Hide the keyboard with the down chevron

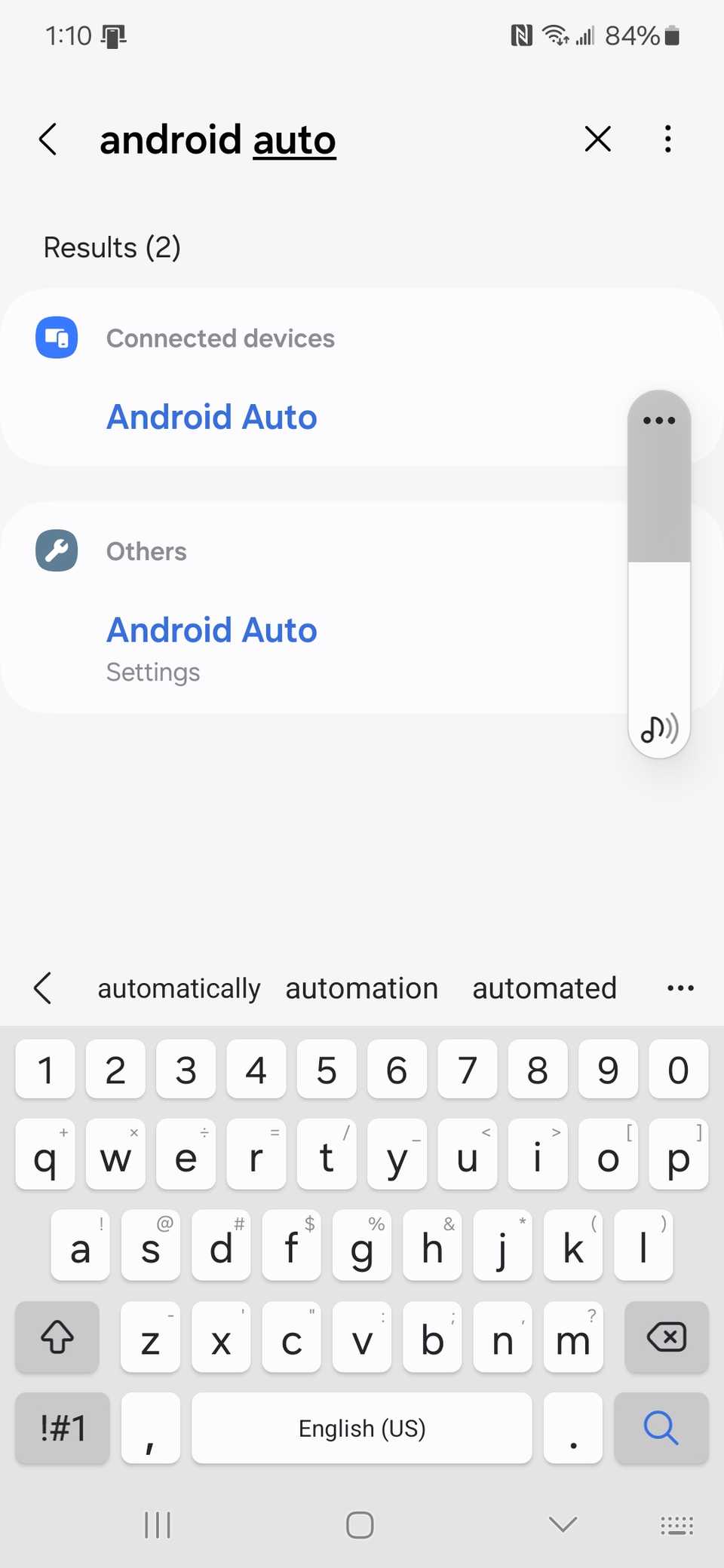click(562, 1525)
